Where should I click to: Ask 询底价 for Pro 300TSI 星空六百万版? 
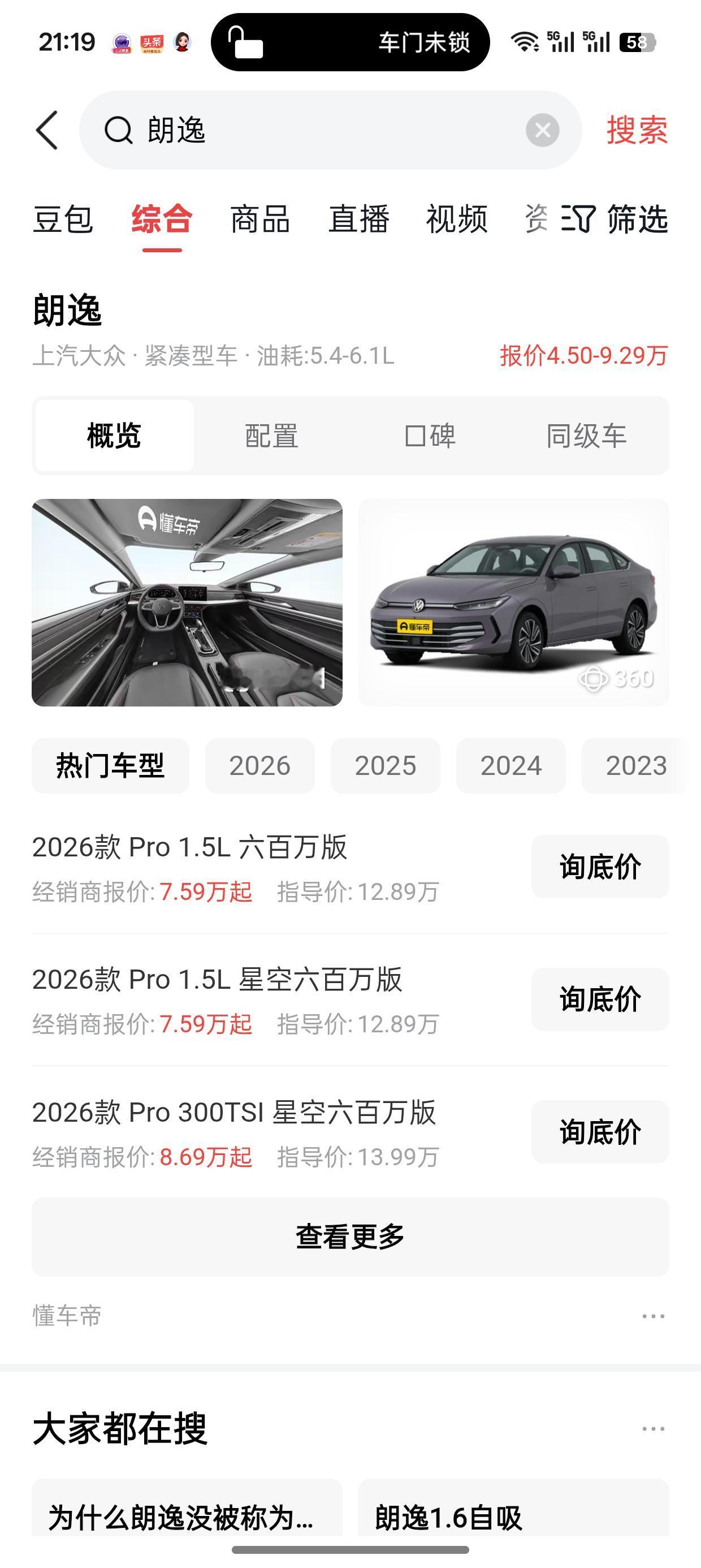coord(599,1131)
